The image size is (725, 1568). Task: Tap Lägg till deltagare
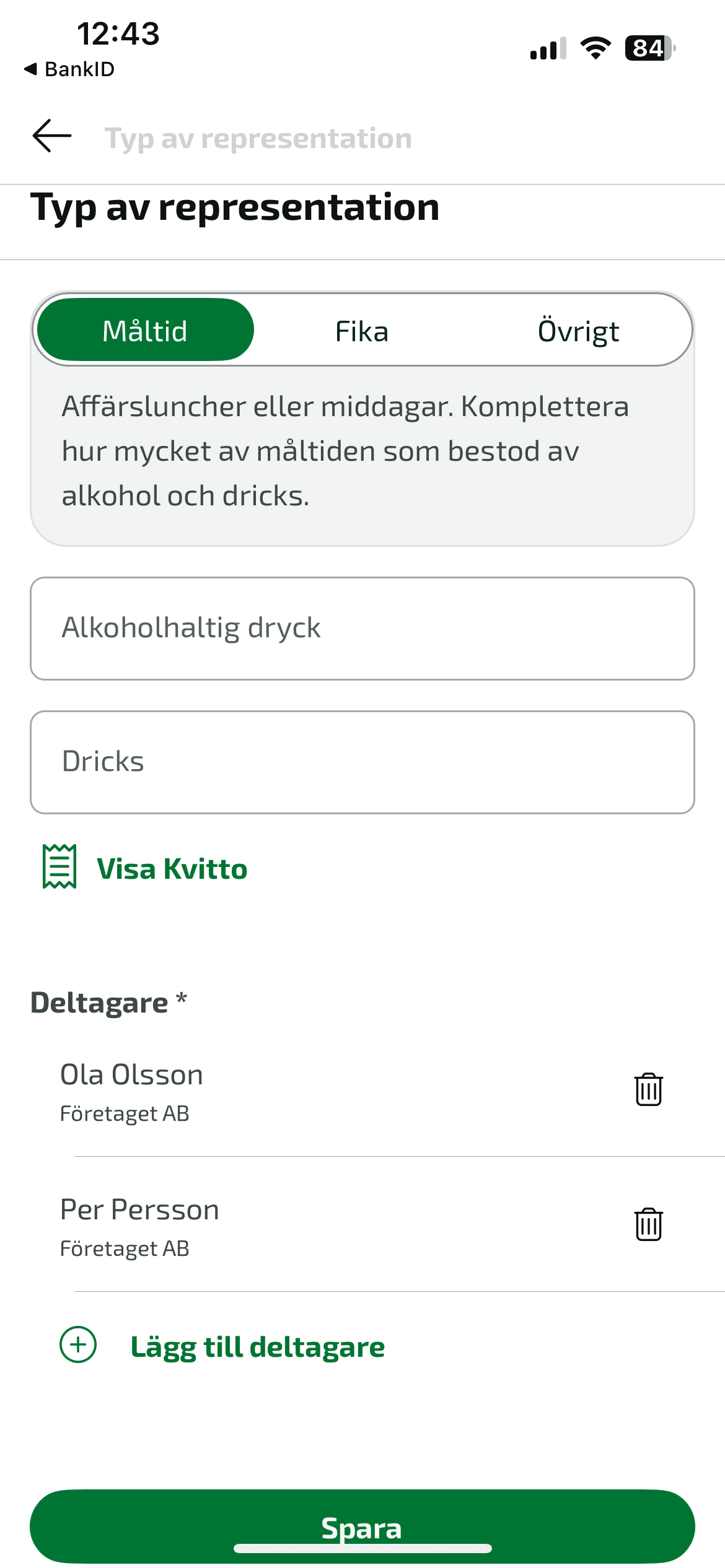(x=257, y=1345)
